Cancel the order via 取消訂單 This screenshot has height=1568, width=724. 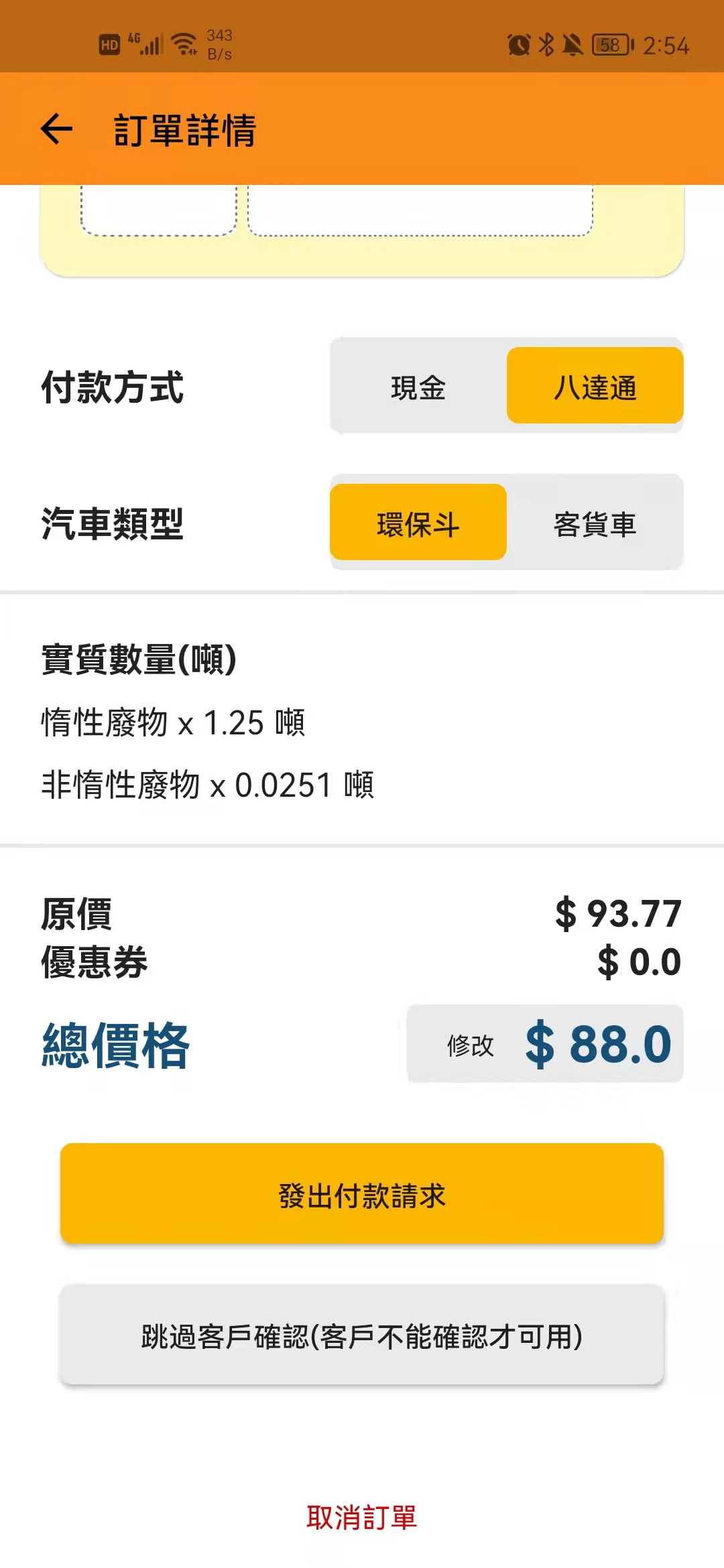(362, 1517)
